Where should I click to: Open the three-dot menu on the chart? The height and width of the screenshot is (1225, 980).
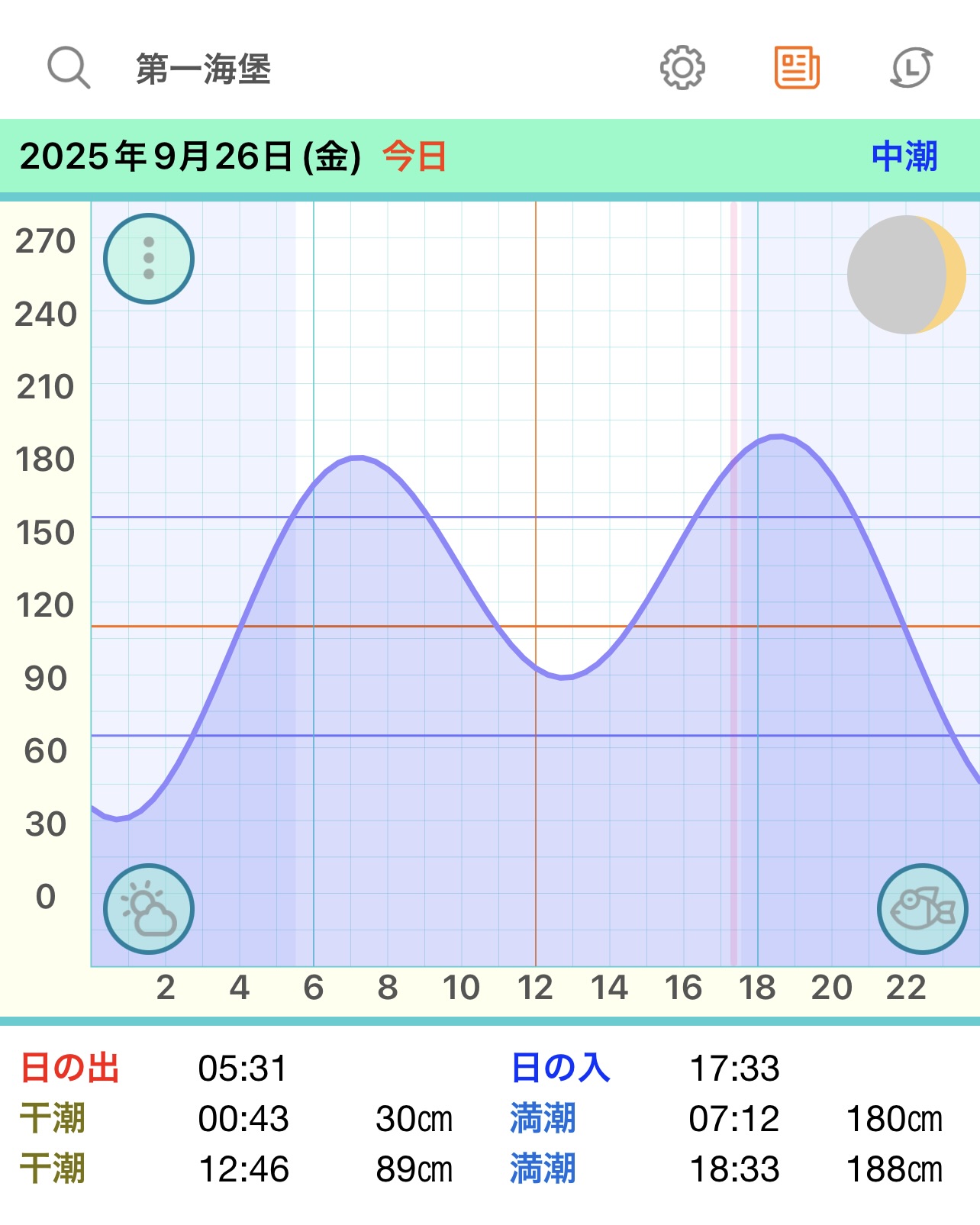[x=149, y=259]
